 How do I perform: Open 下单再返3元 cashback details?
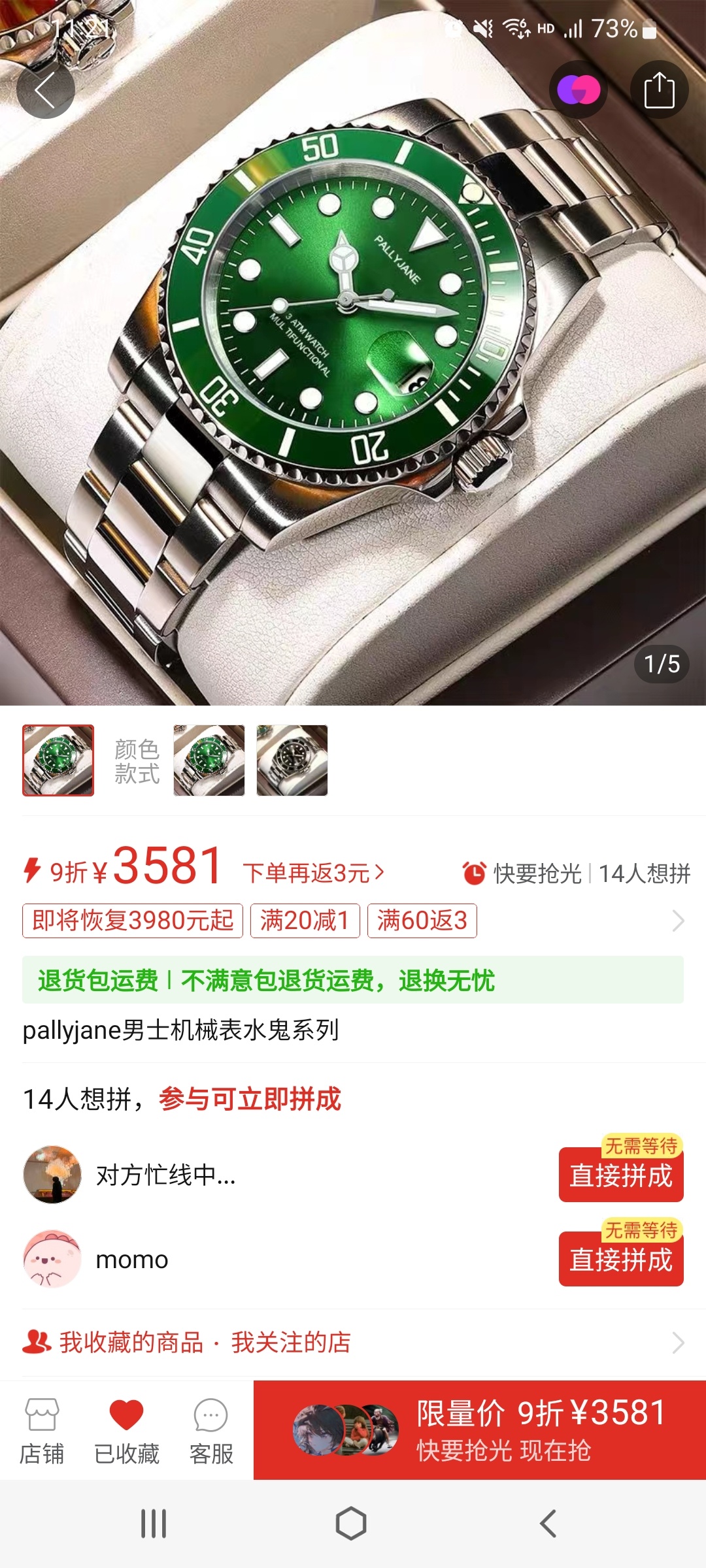[314, 873]
